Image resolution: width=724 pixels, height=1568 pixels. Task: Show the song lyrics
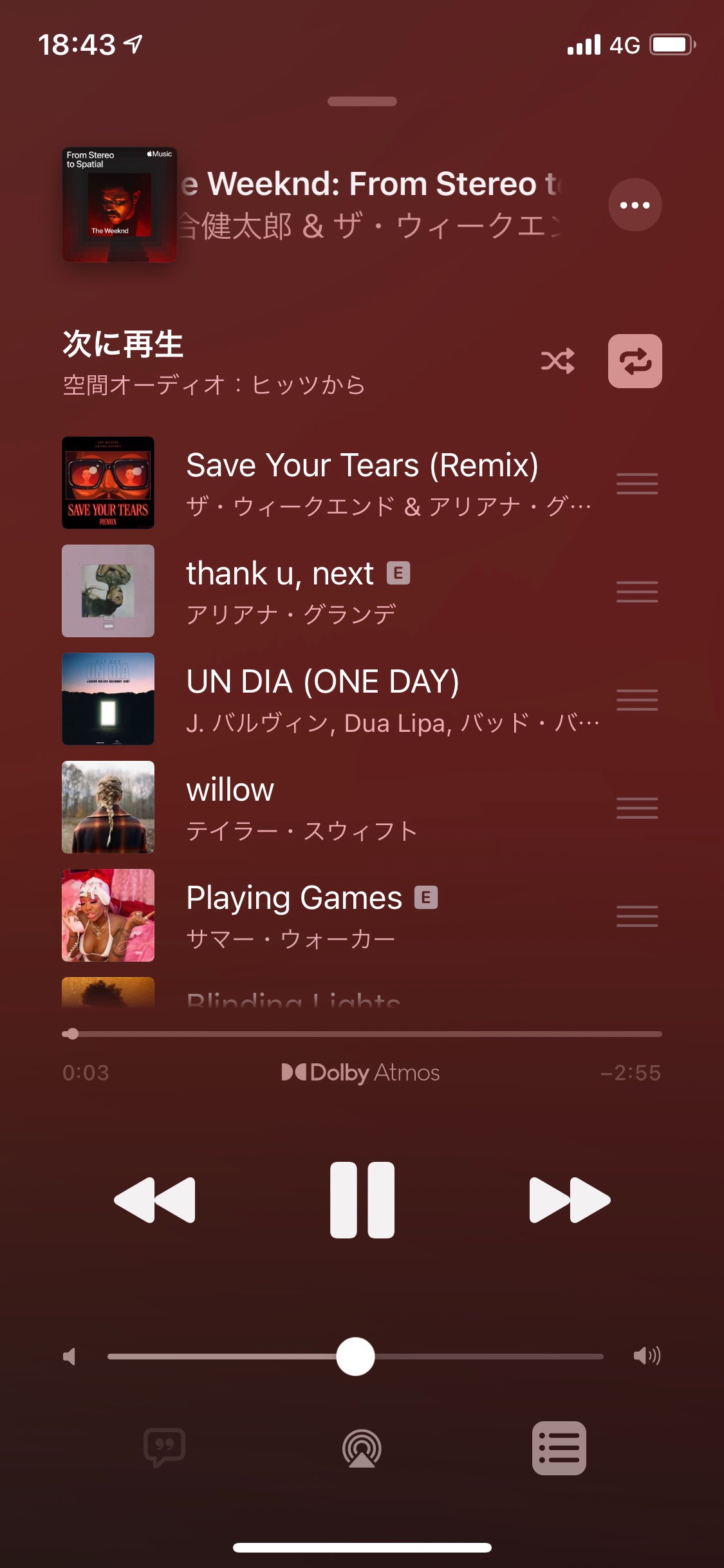165,1448
